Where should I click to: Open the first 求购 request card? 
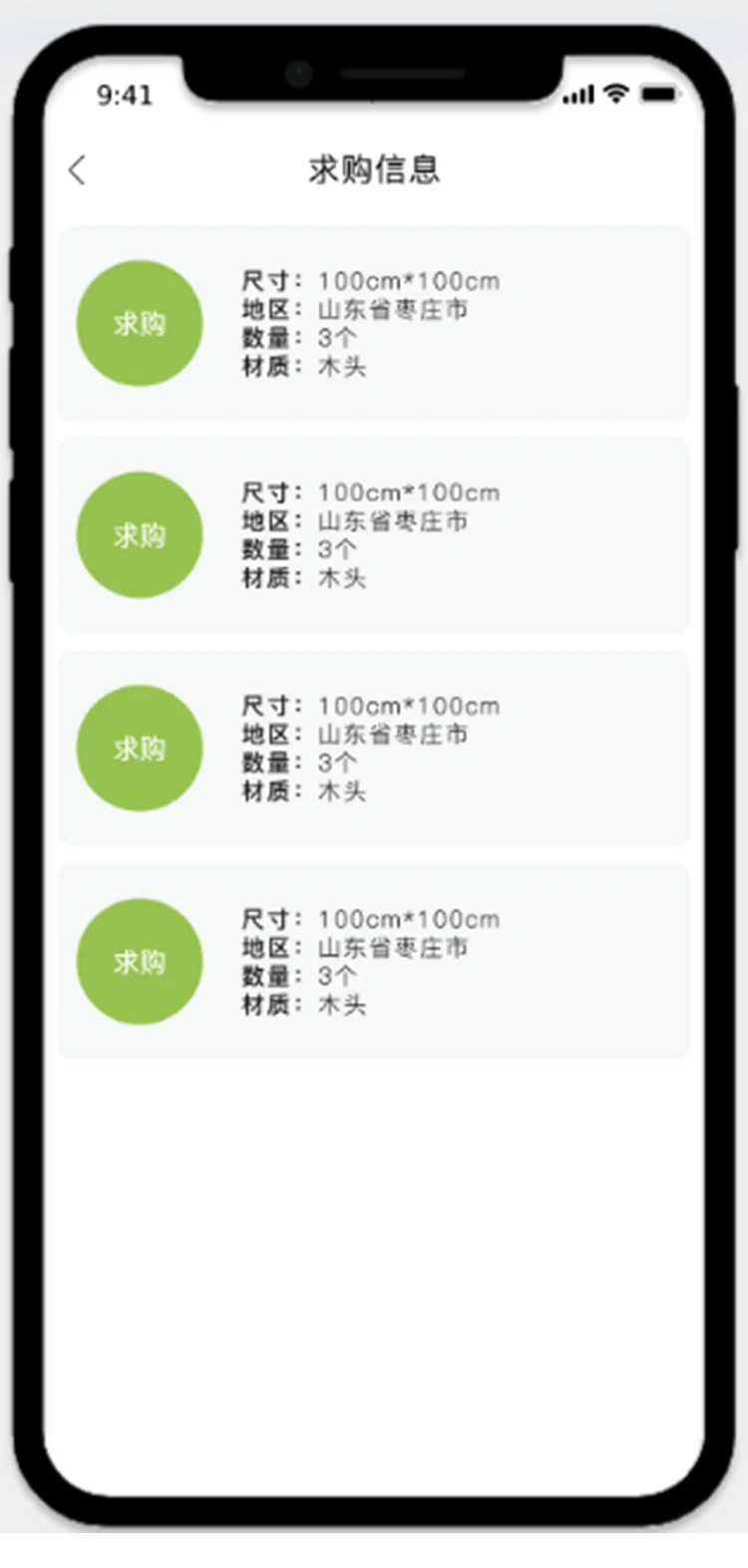(x=373, y=324)
